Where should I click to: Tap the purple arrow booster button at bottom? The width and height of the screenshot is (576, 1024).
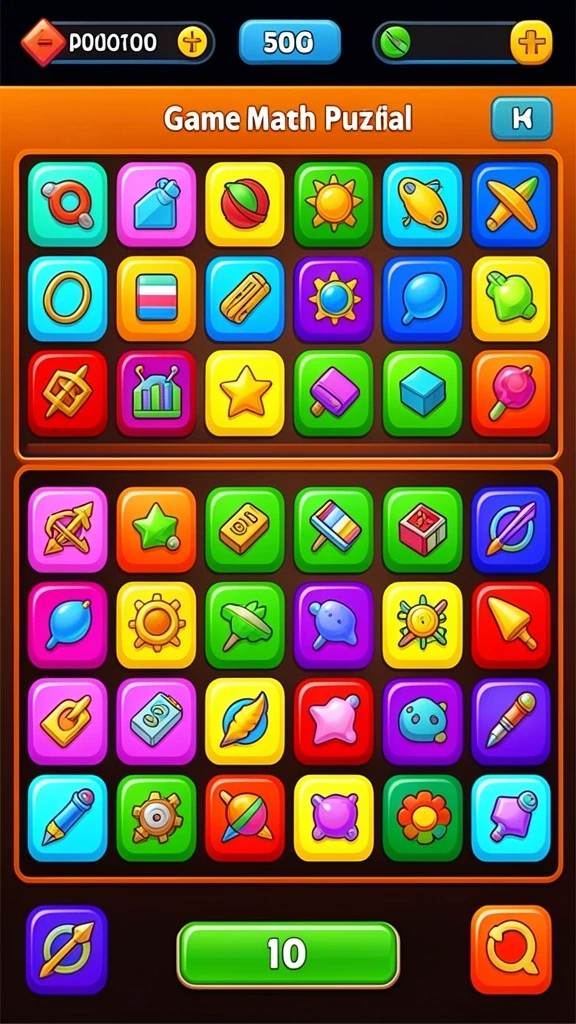(x=67, y=949)
